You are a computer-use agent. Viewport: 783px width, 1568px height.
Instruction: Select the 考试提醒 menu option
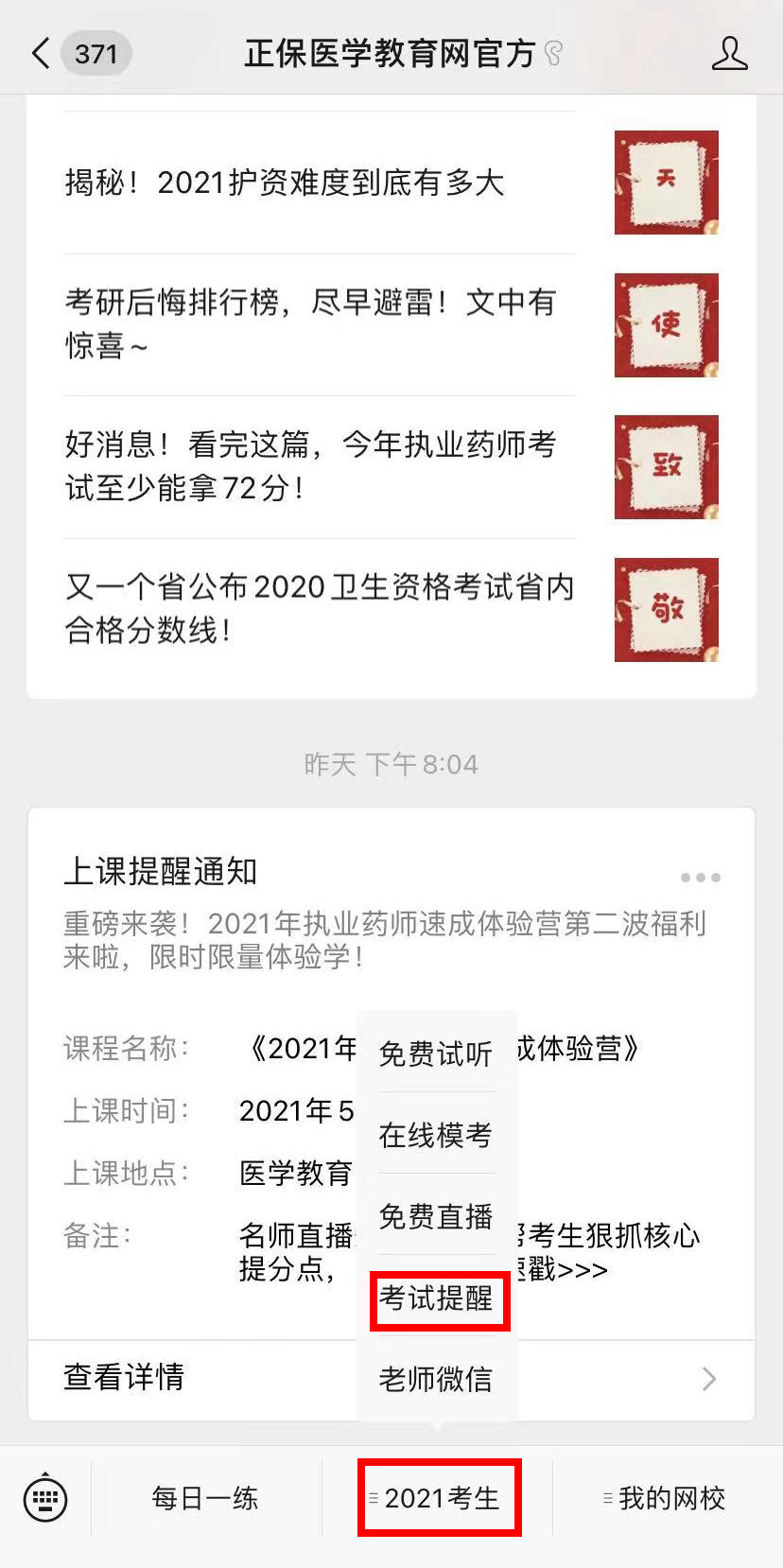(x=436, y=1298)
